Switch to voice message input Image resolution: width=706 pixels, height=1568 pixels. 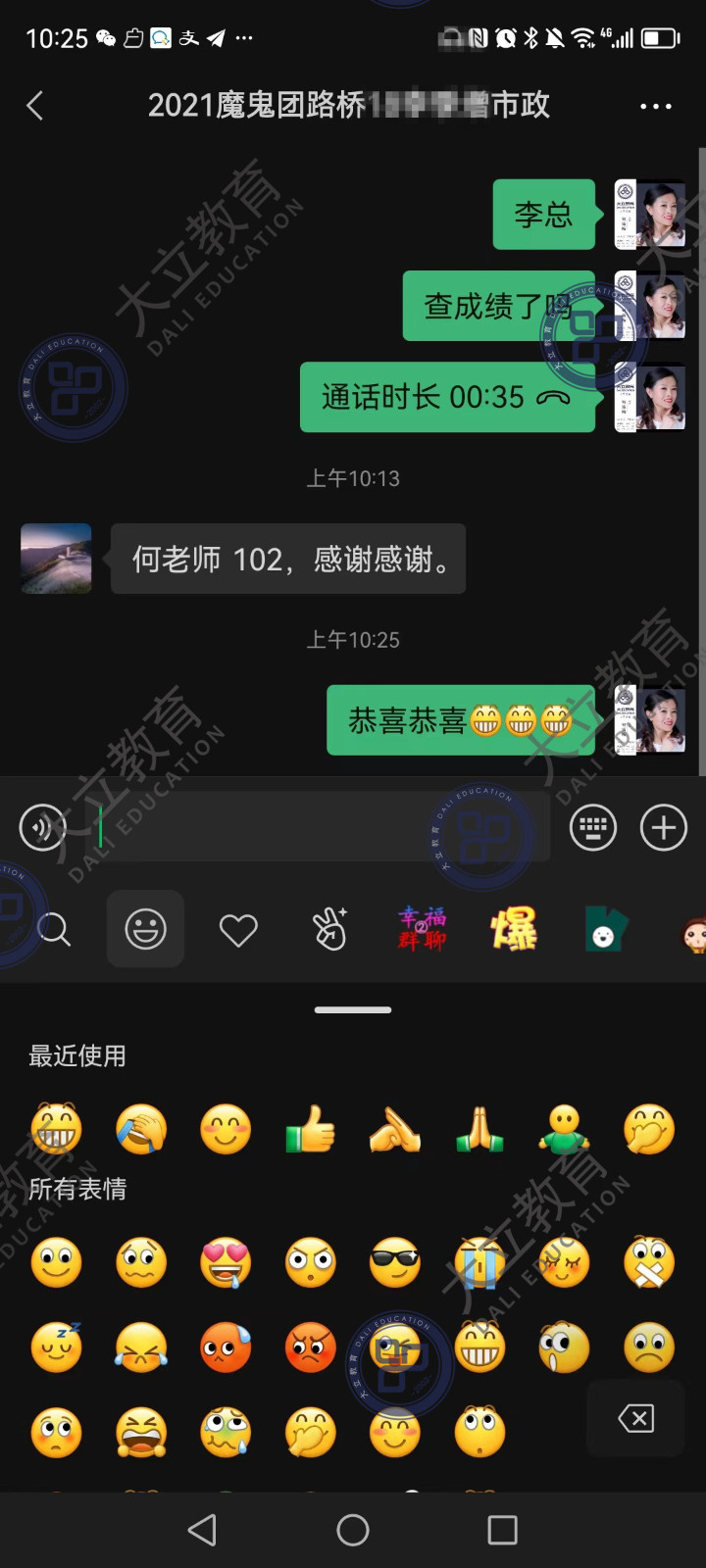coord(42,828)
